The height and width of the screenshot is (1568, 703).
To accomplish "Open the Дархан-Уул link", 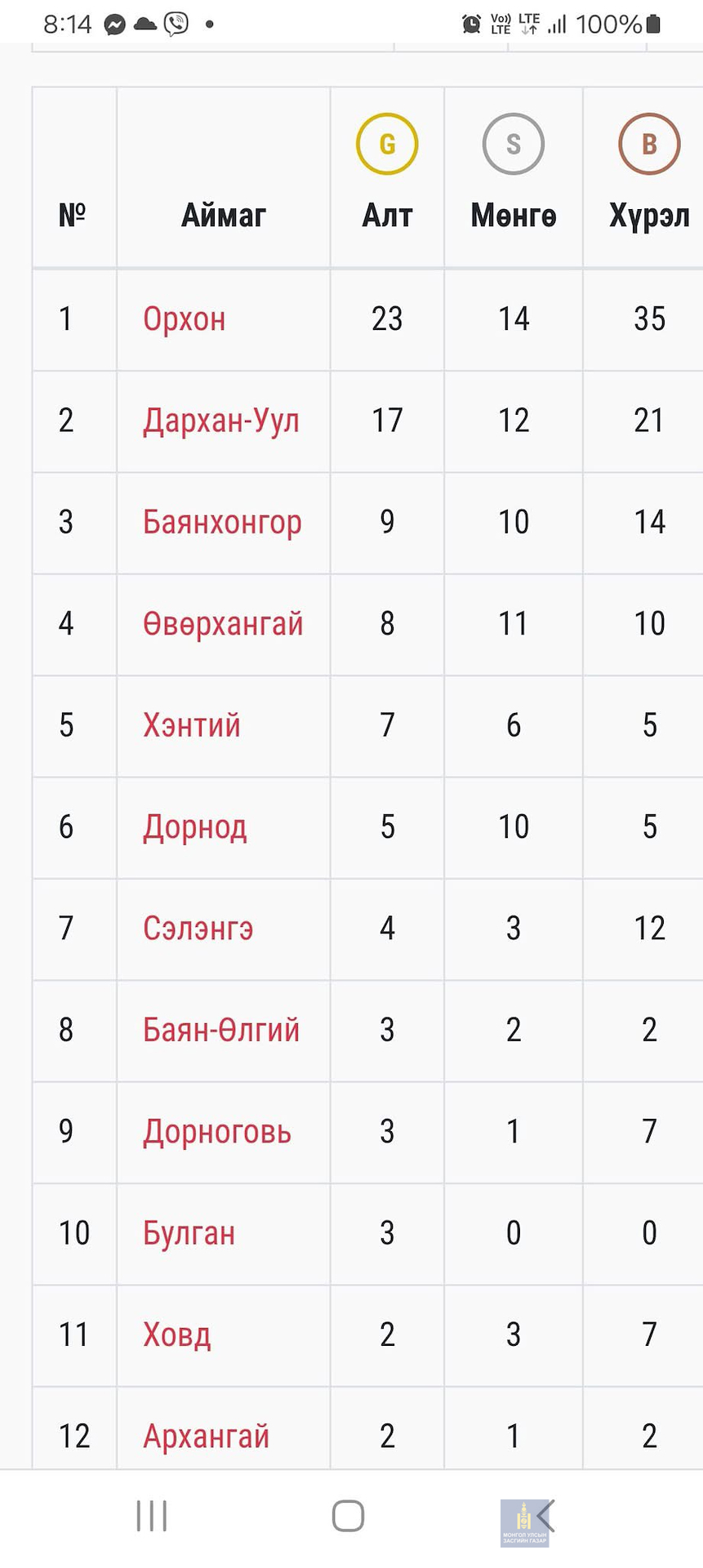I will pos(220,420).
